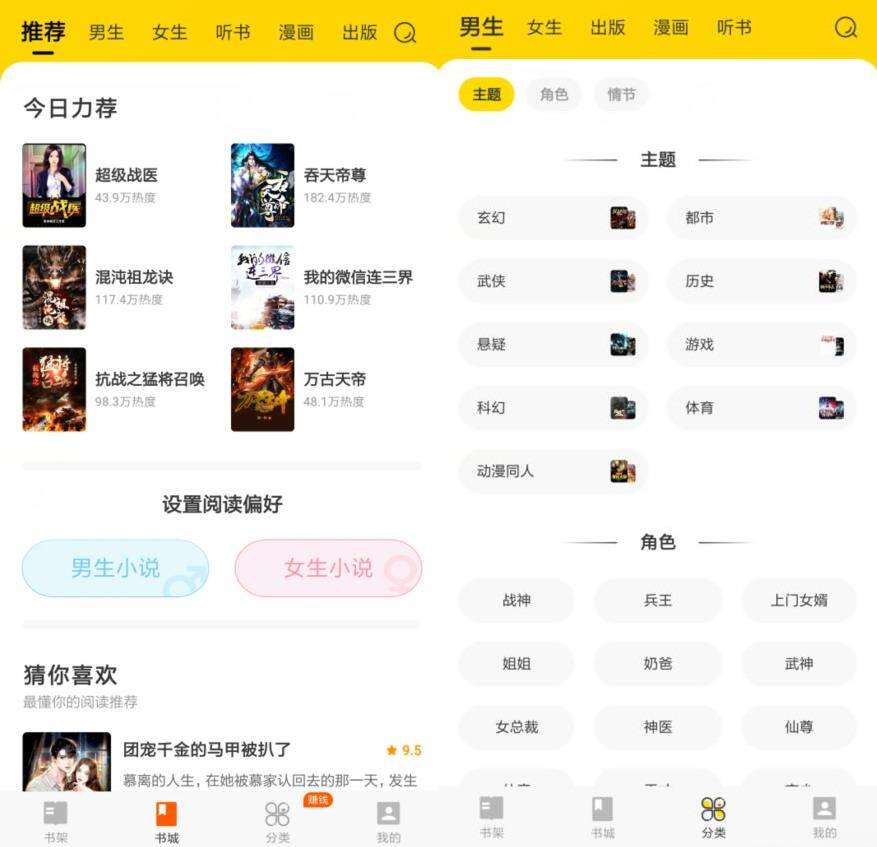The height and width of the screenshot is (847, 877).
Task: Tap the 神医 role tag
Action: click(x=657, y=727)
